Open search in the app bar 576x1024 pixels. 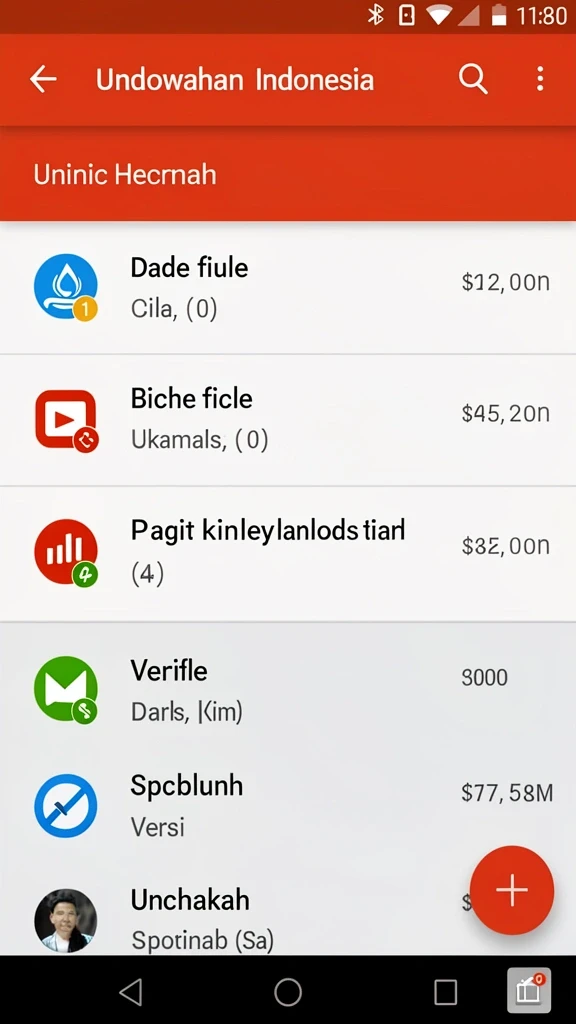(x=473, y=80)
